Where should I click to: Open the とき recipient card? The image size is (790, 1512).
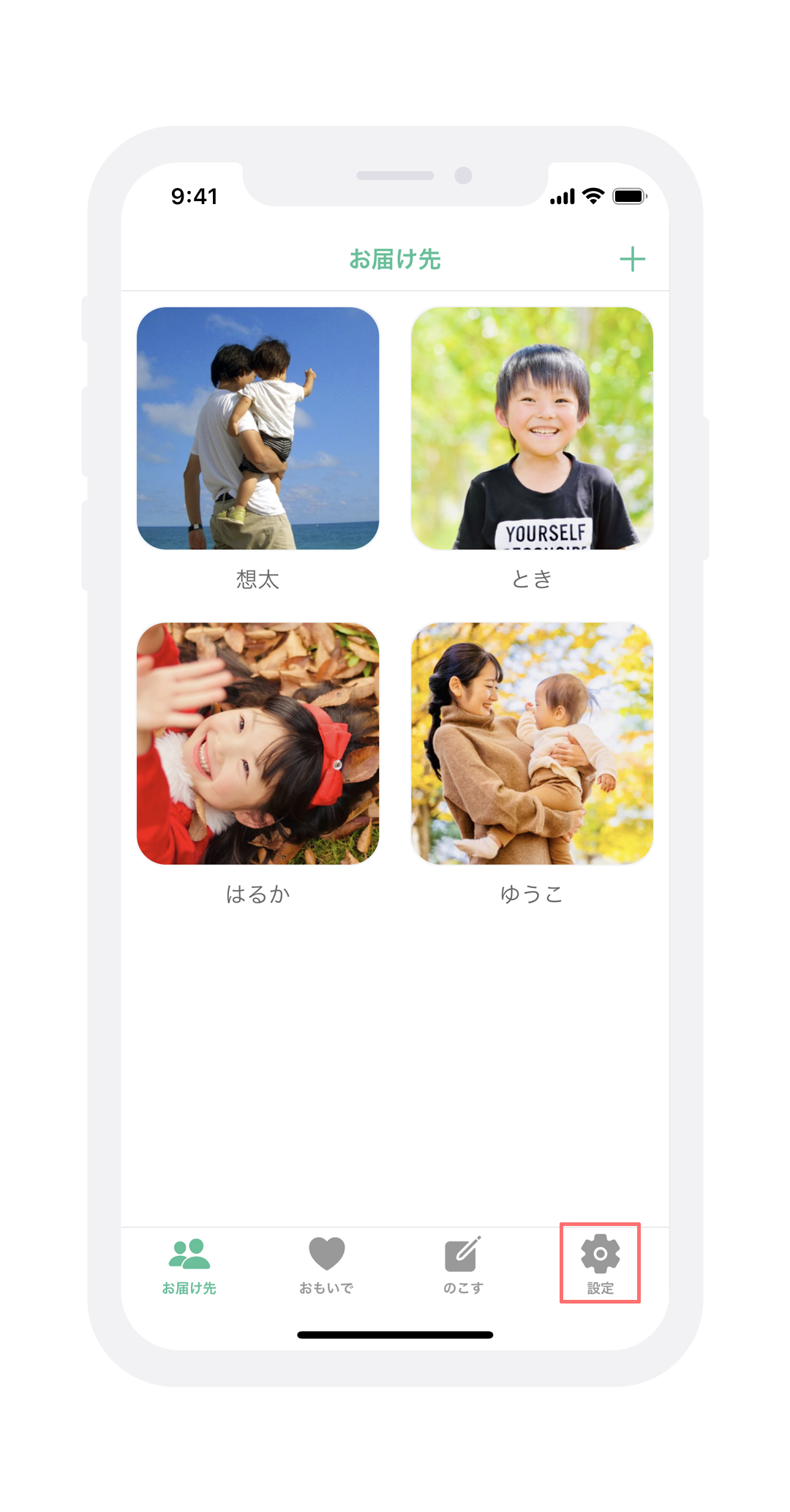click(532, 429)
